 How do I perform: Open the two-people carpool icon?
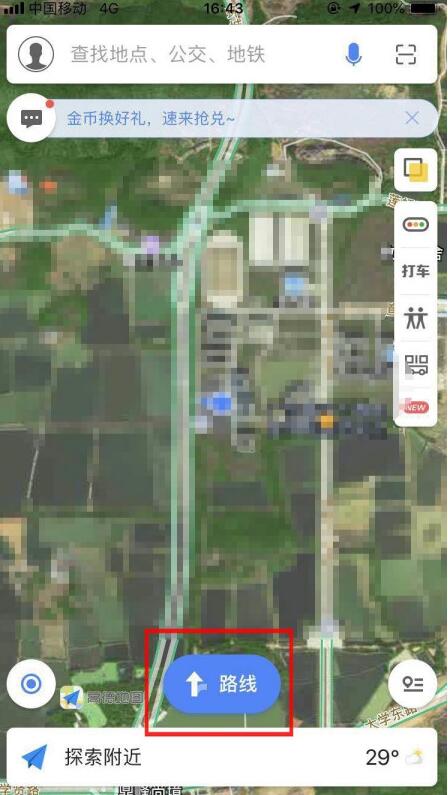416,318
